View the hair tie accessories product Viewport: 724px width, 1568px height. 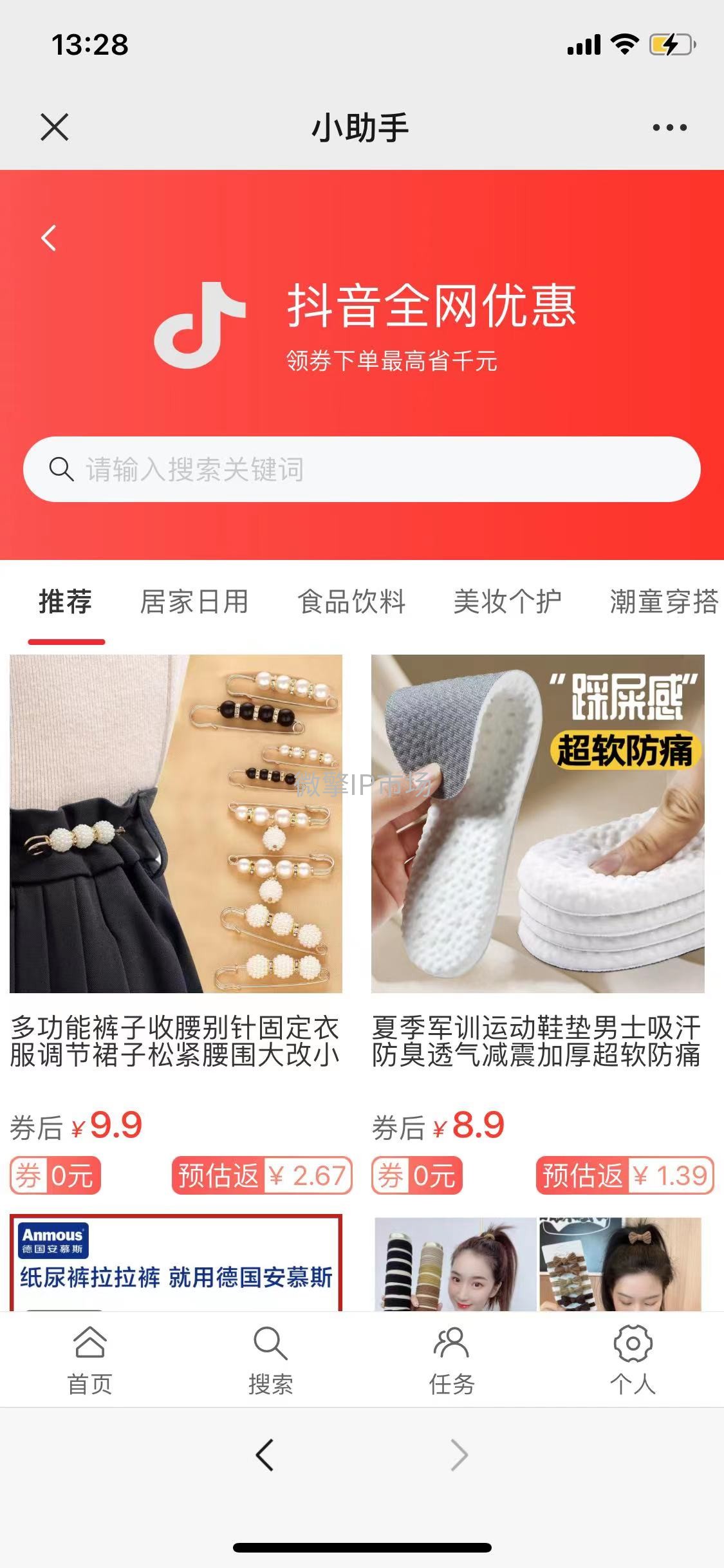click(537, 1263)
